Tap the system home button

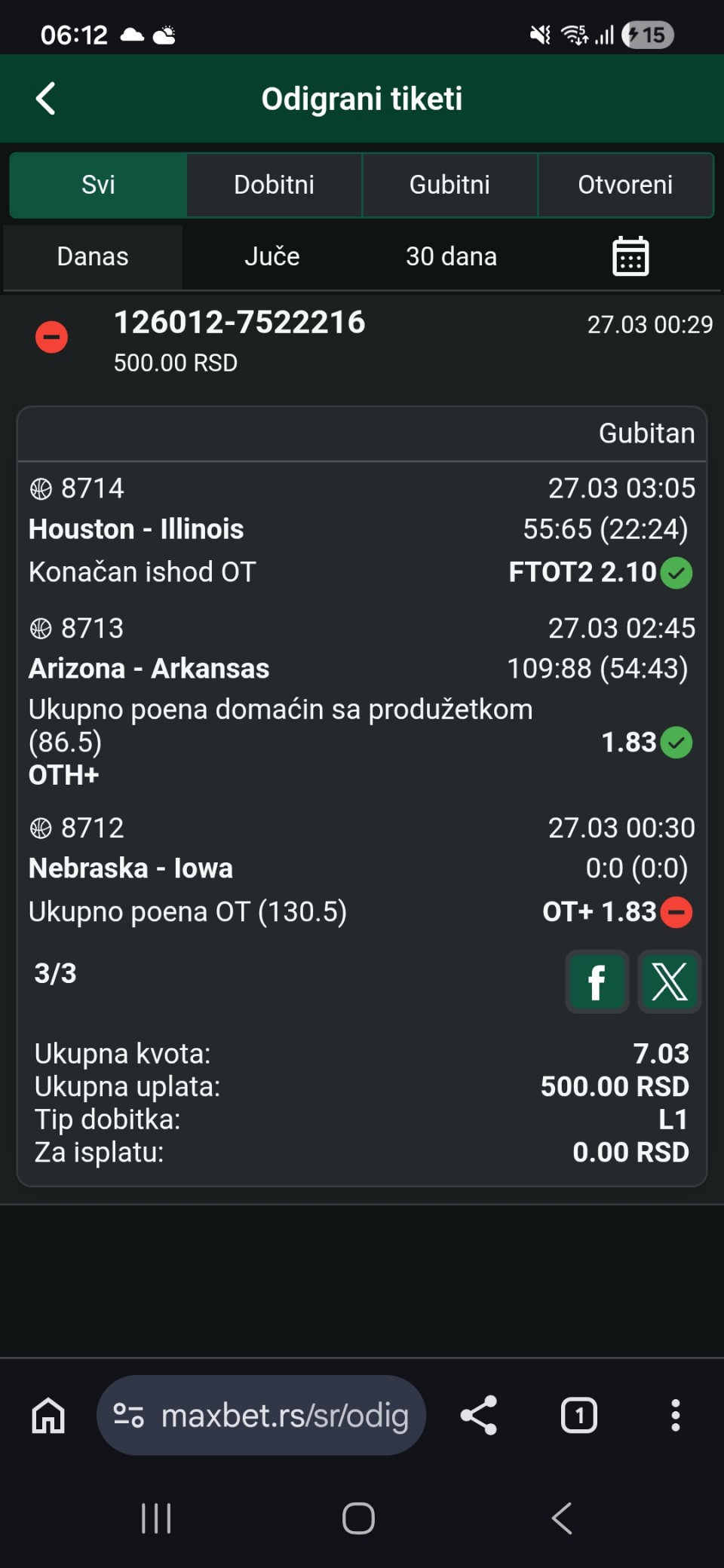(359, 1518)
